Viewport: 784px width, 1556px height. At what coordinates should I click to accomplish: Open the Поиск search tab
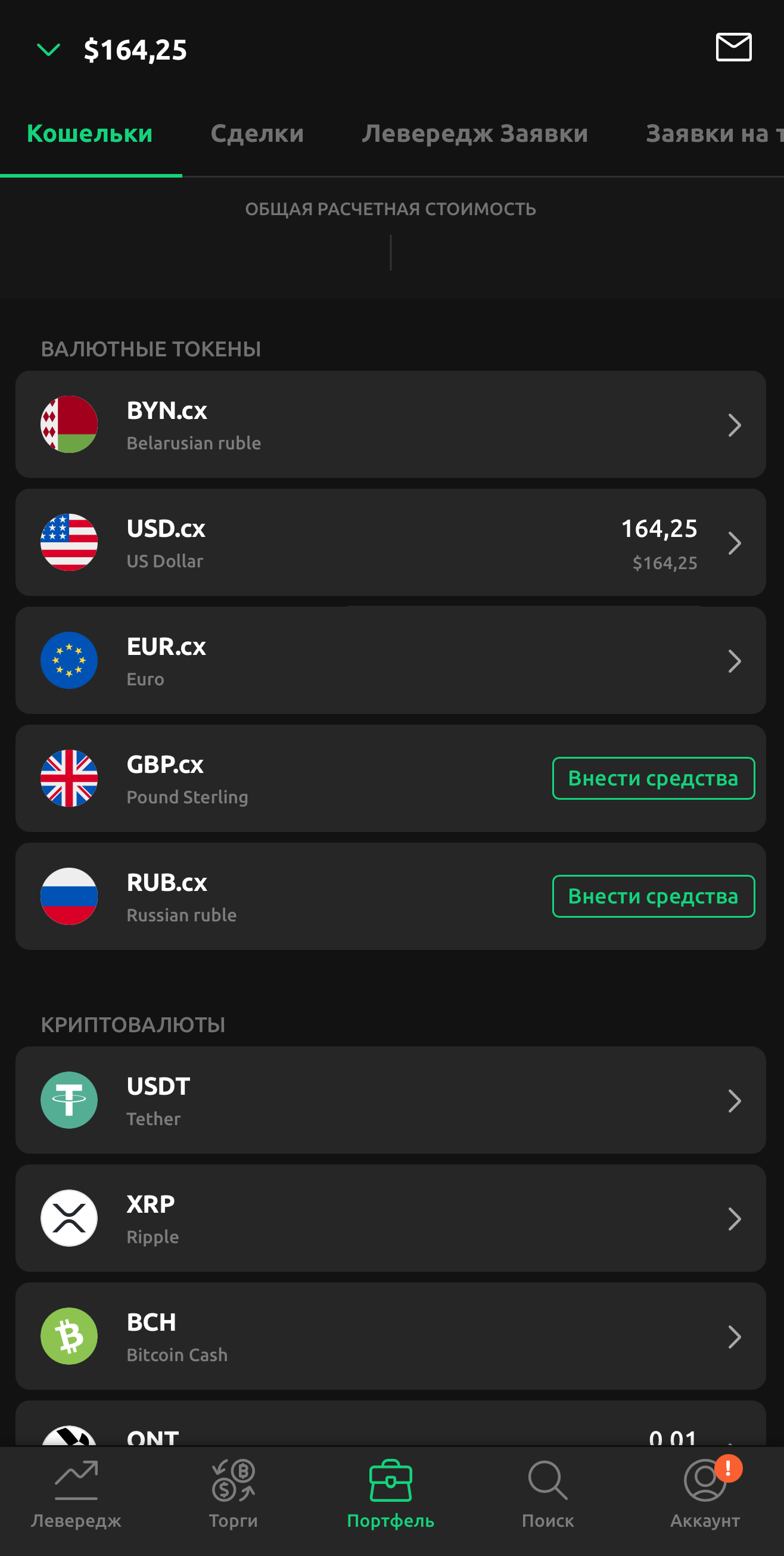tap(547, 1493)
